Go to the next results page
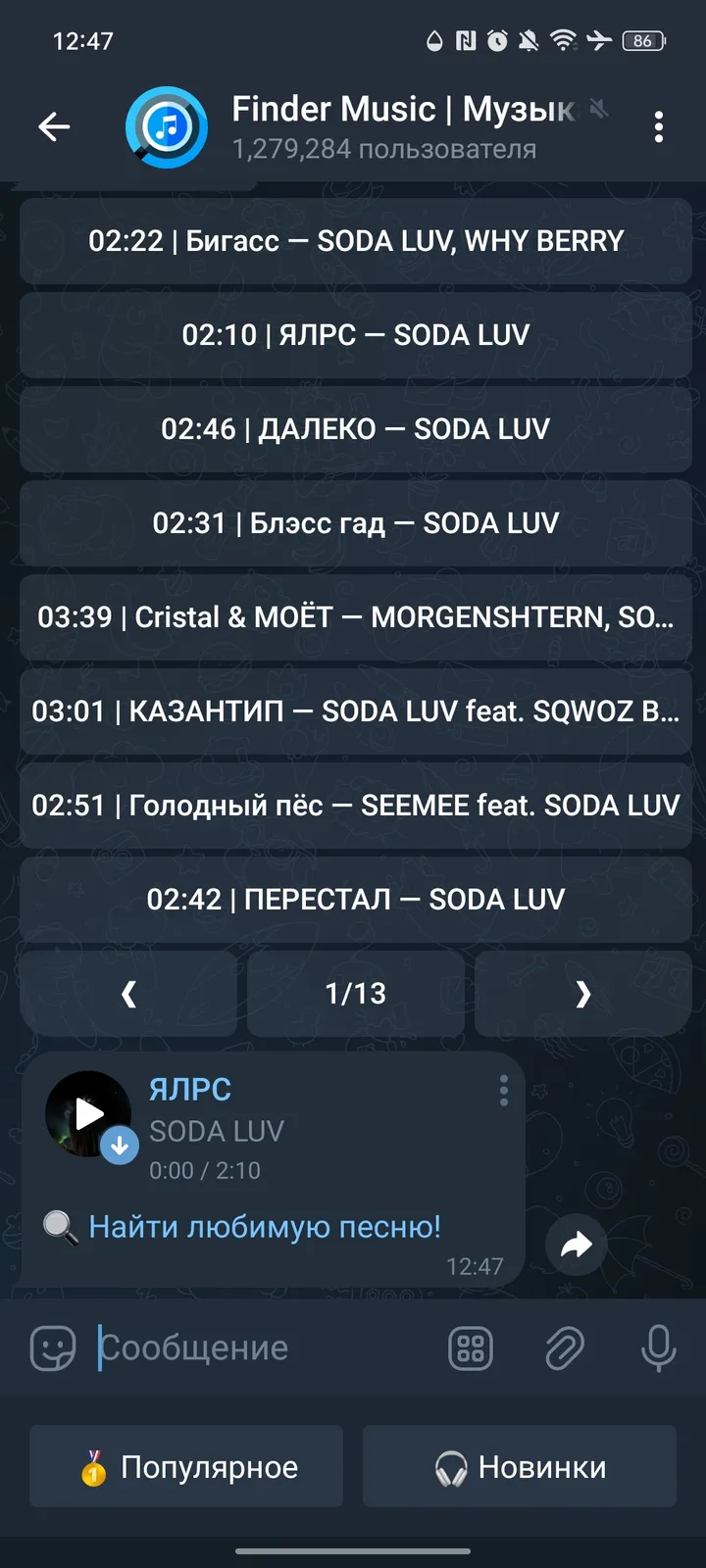Screen dimensions: 706x1568 pos(581,994)
